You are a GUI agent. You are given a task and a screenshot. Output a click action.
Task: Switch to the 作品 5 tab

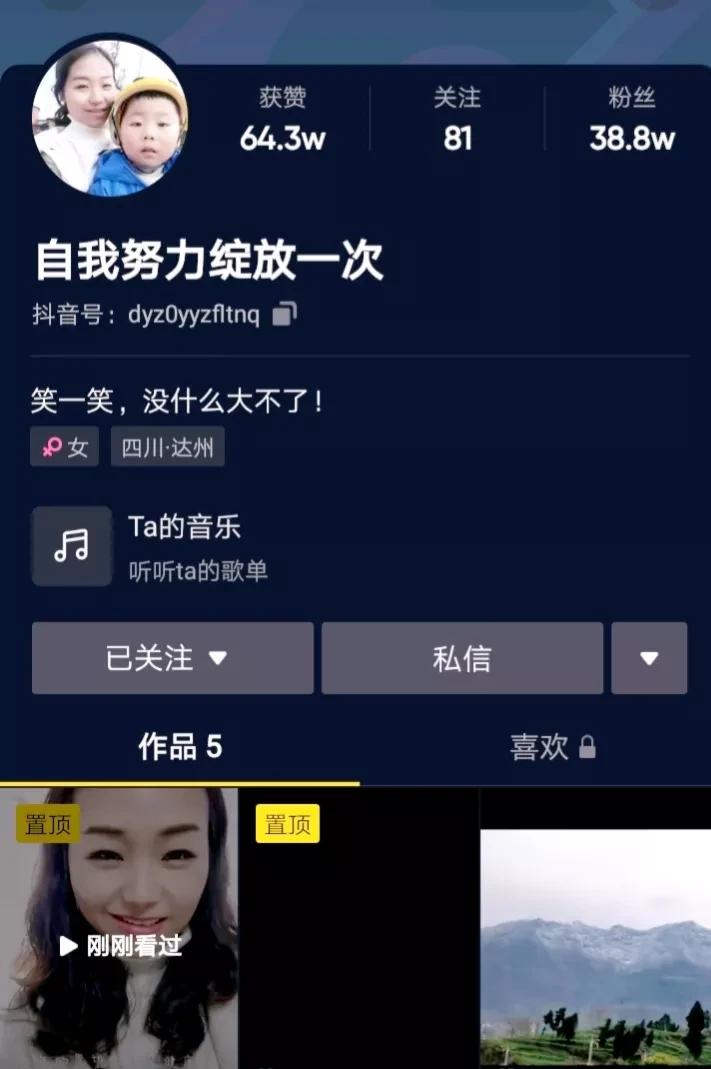[180, 747]
